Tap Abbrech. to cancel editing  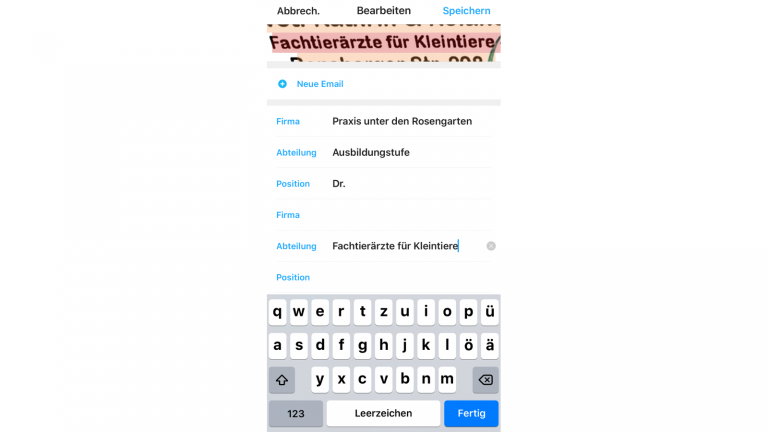298,11
